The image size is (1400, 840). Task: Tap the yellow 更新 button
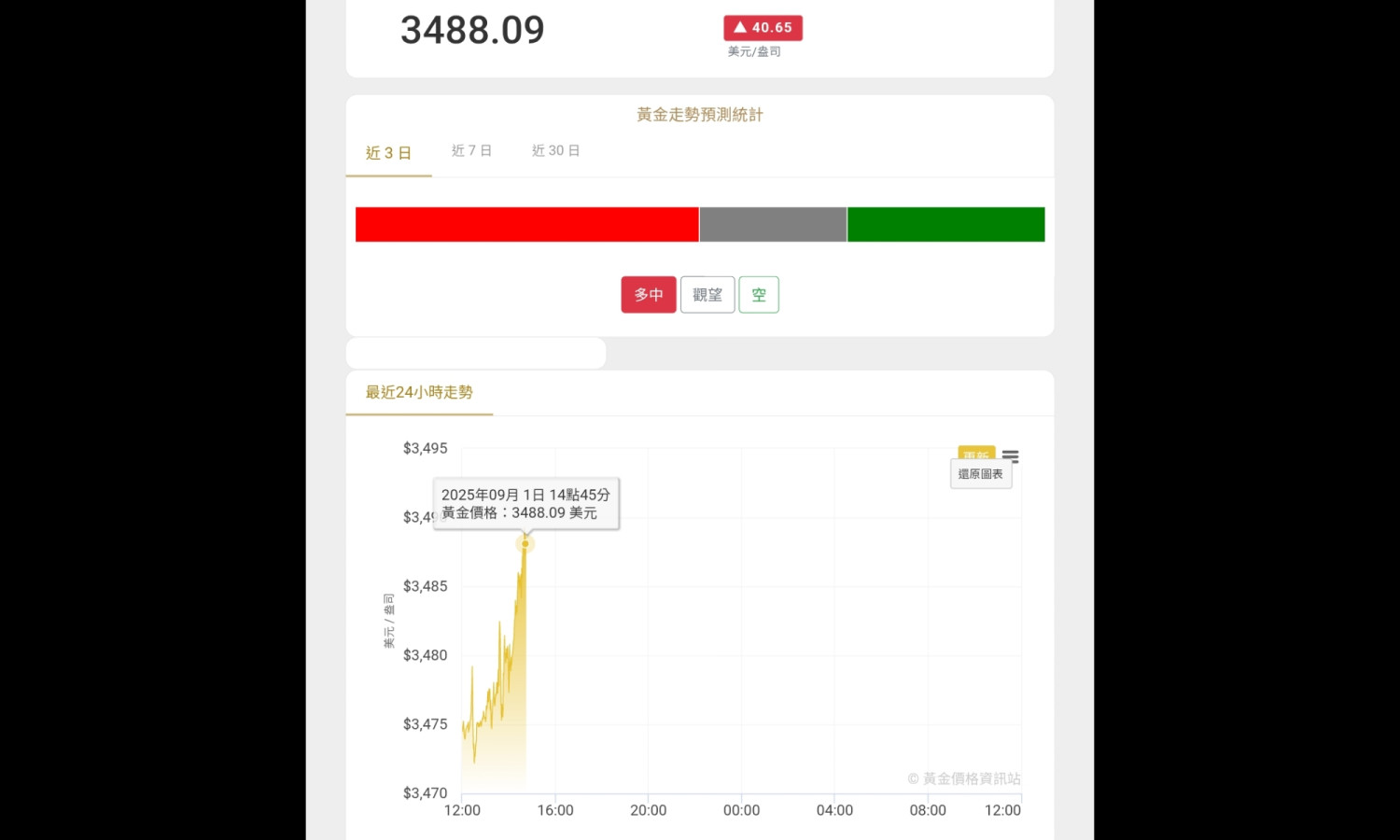click(976, 452)
